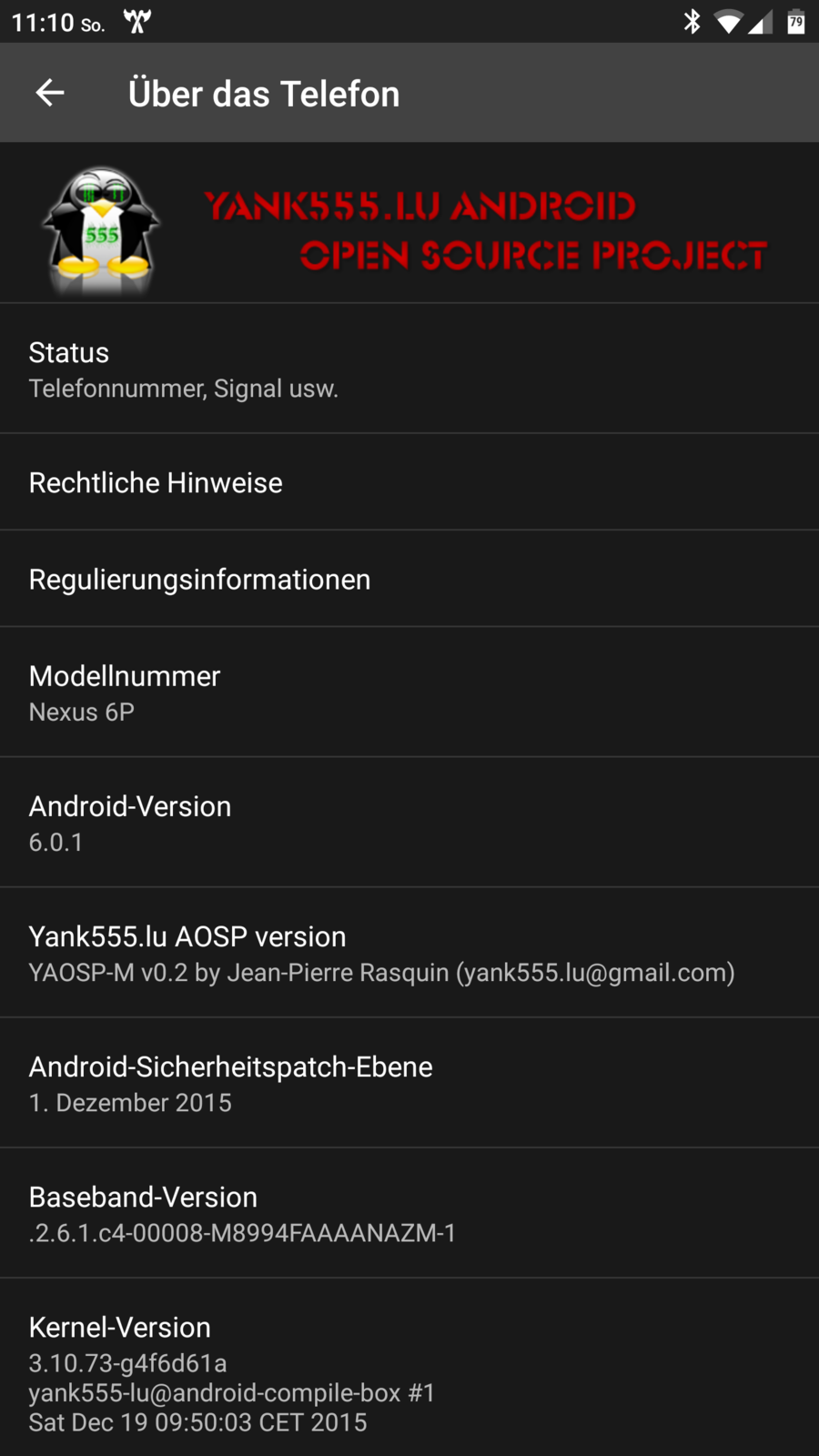Tap the Modellnummer Nexus 6P row
819x1456 pixels.
click(409, 693)
